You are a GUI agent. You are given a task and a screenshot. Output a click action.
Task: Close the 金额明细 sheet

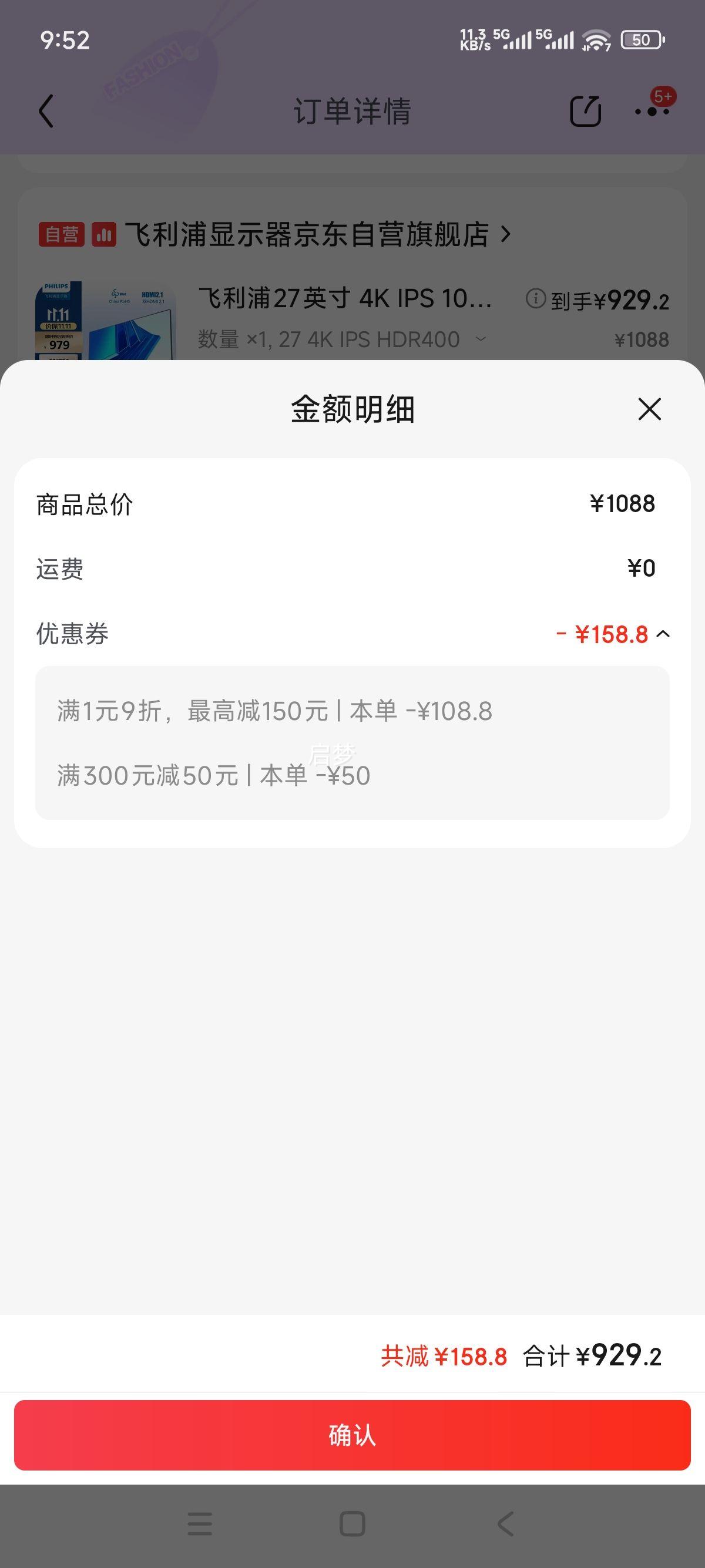pos(649,409)
